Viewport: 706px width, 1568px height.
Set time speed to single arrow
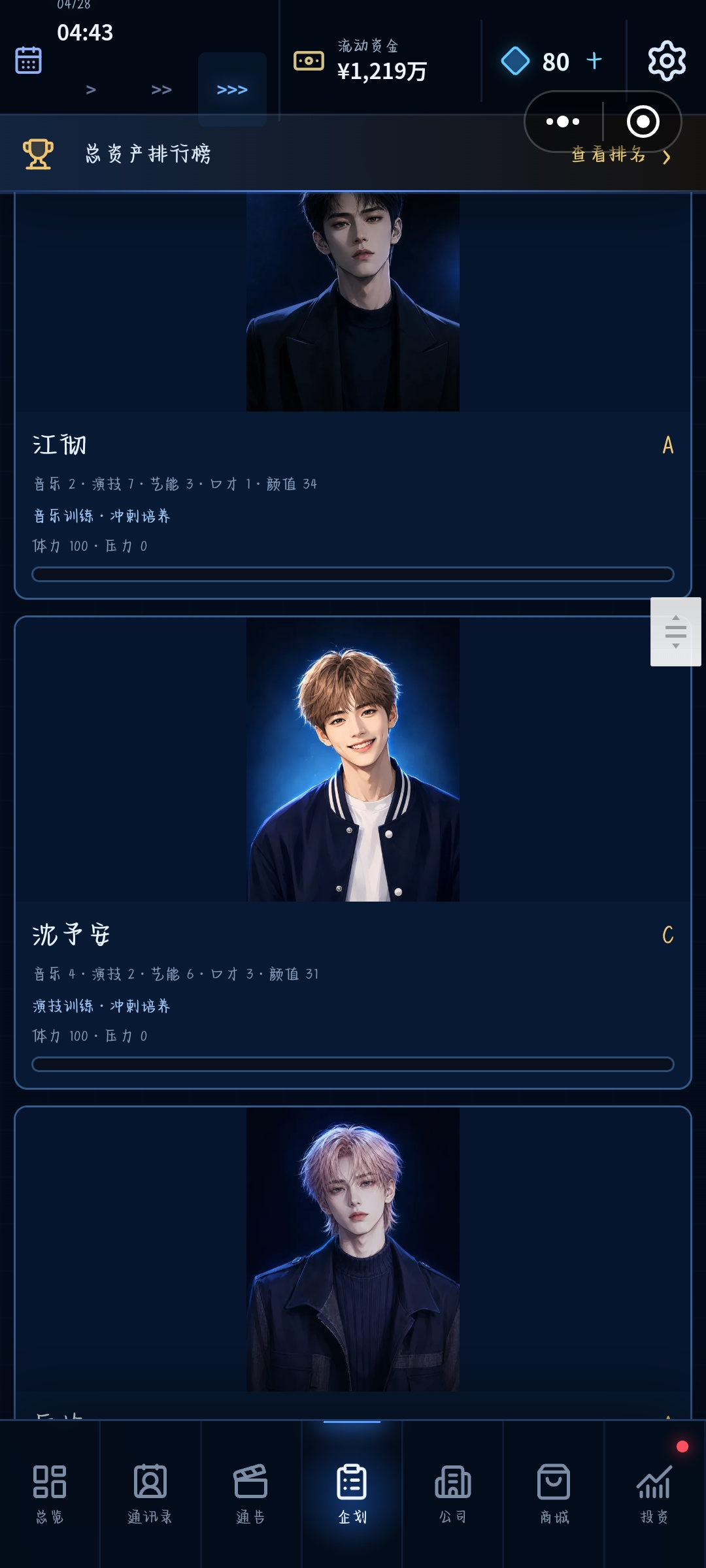tap(91, 90)
